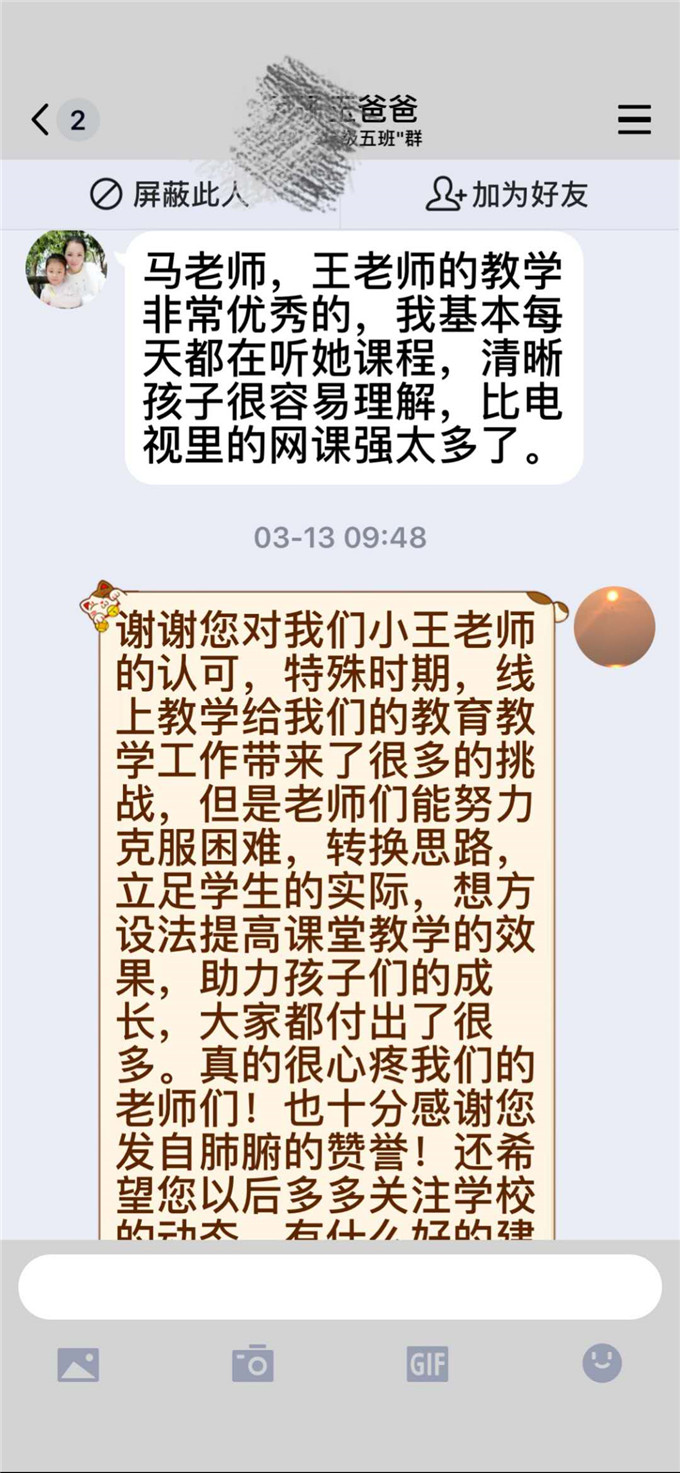The width and height of the screenshot is (680, 1473).
Task: Open my own sunset avatar
Action: click(614, 627)
